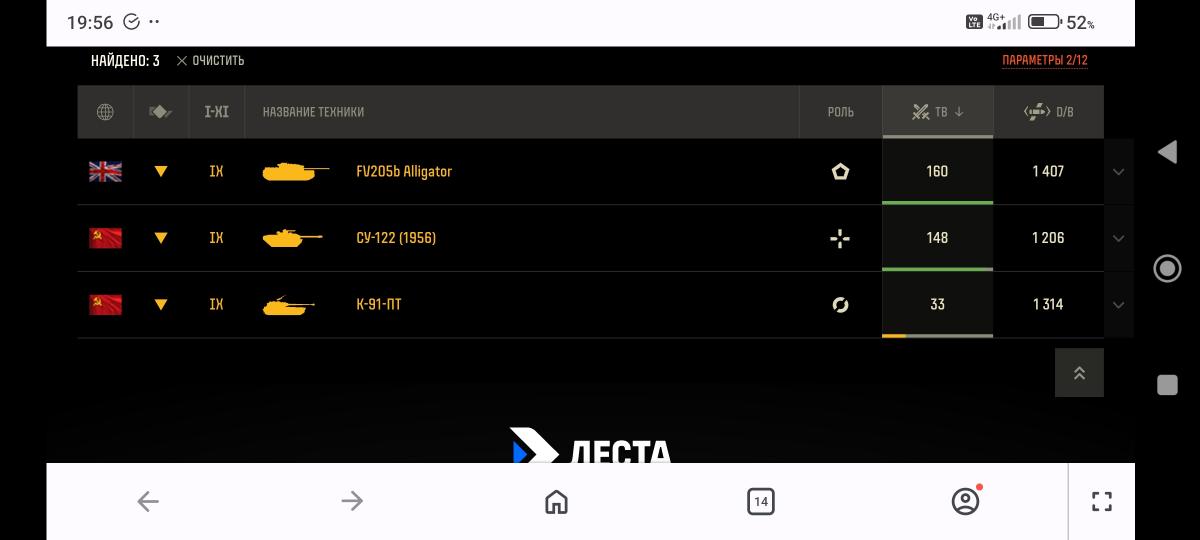Jump to top with the double-arrow button

(x=1079, y=373)
